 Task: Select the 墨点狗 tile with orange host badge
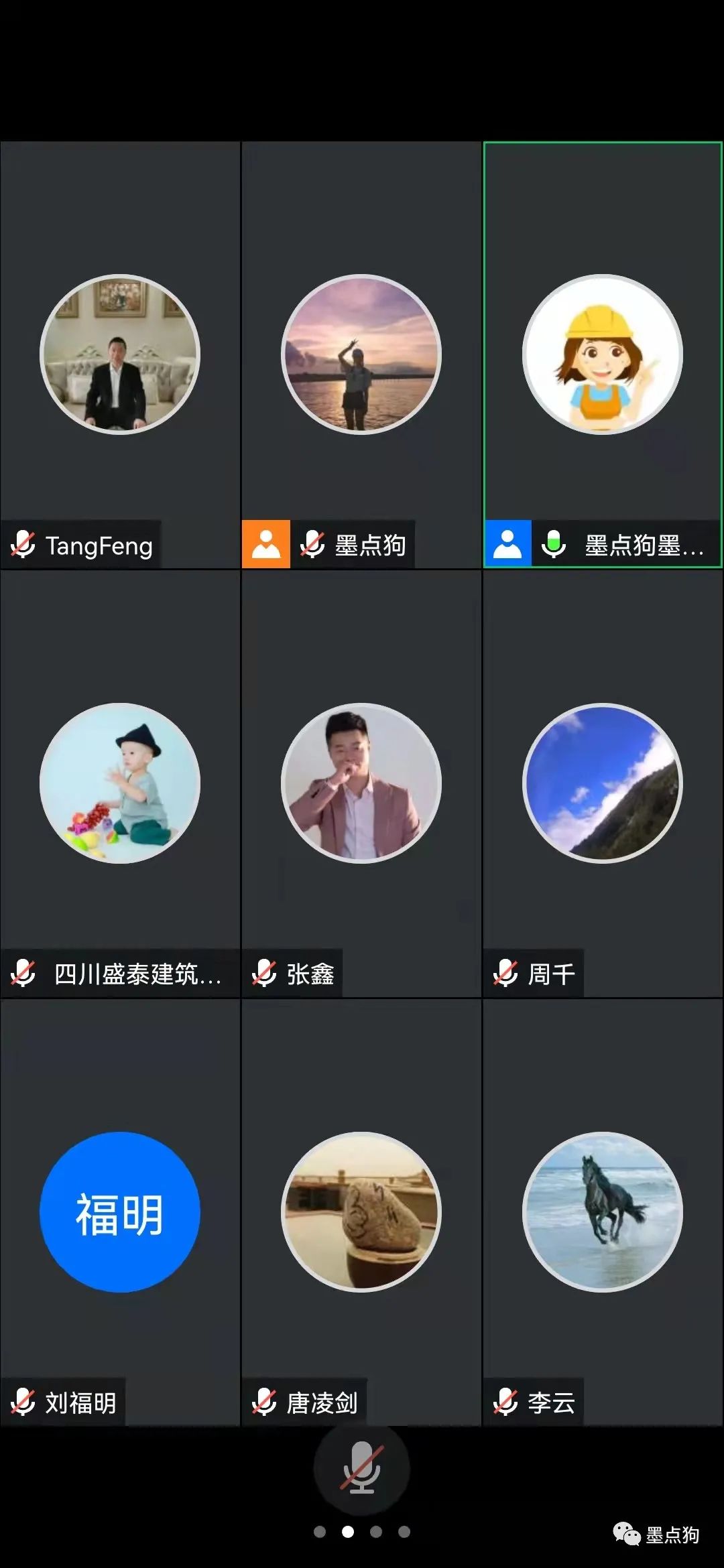pos(361,355)
